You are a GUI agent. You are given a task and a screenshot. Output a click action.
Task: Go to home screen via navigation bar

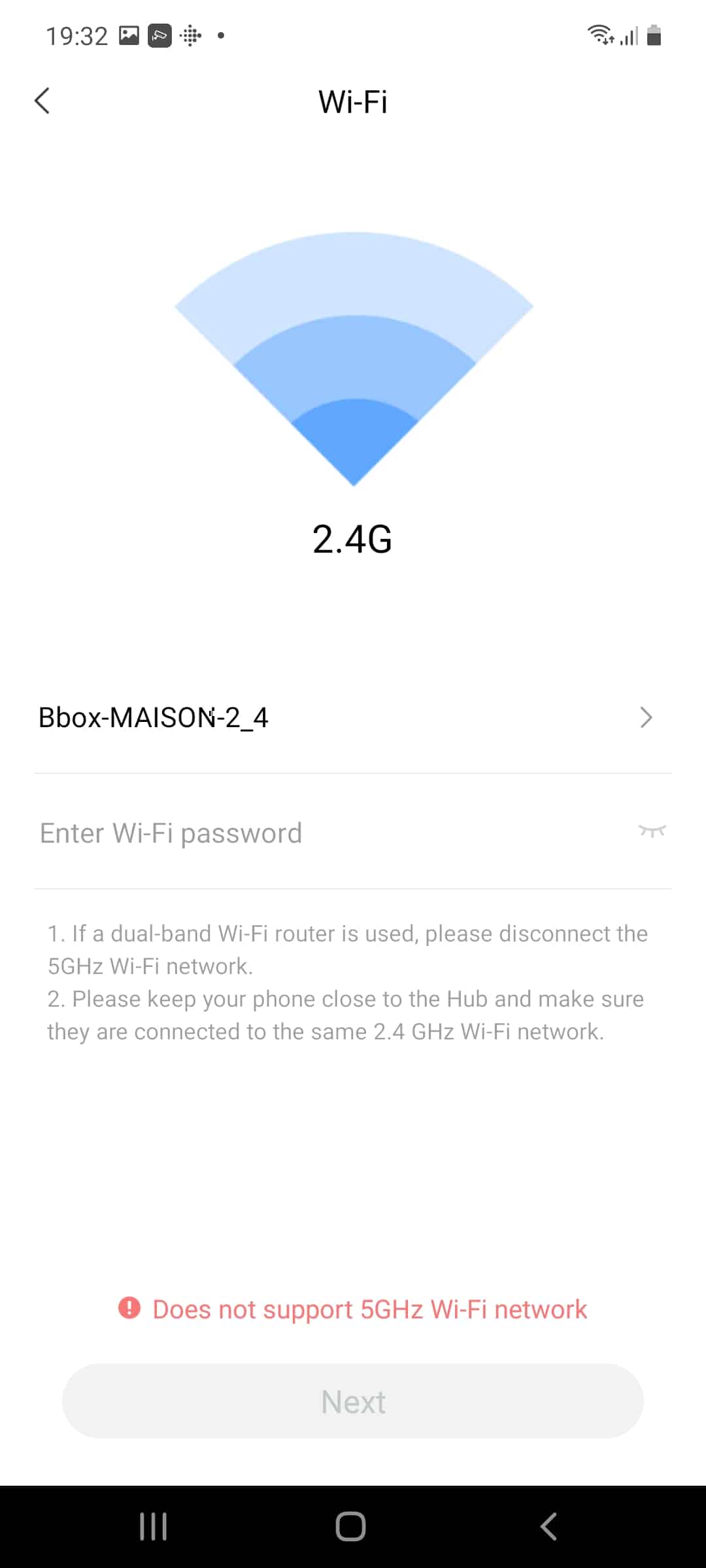point(350,1527)
